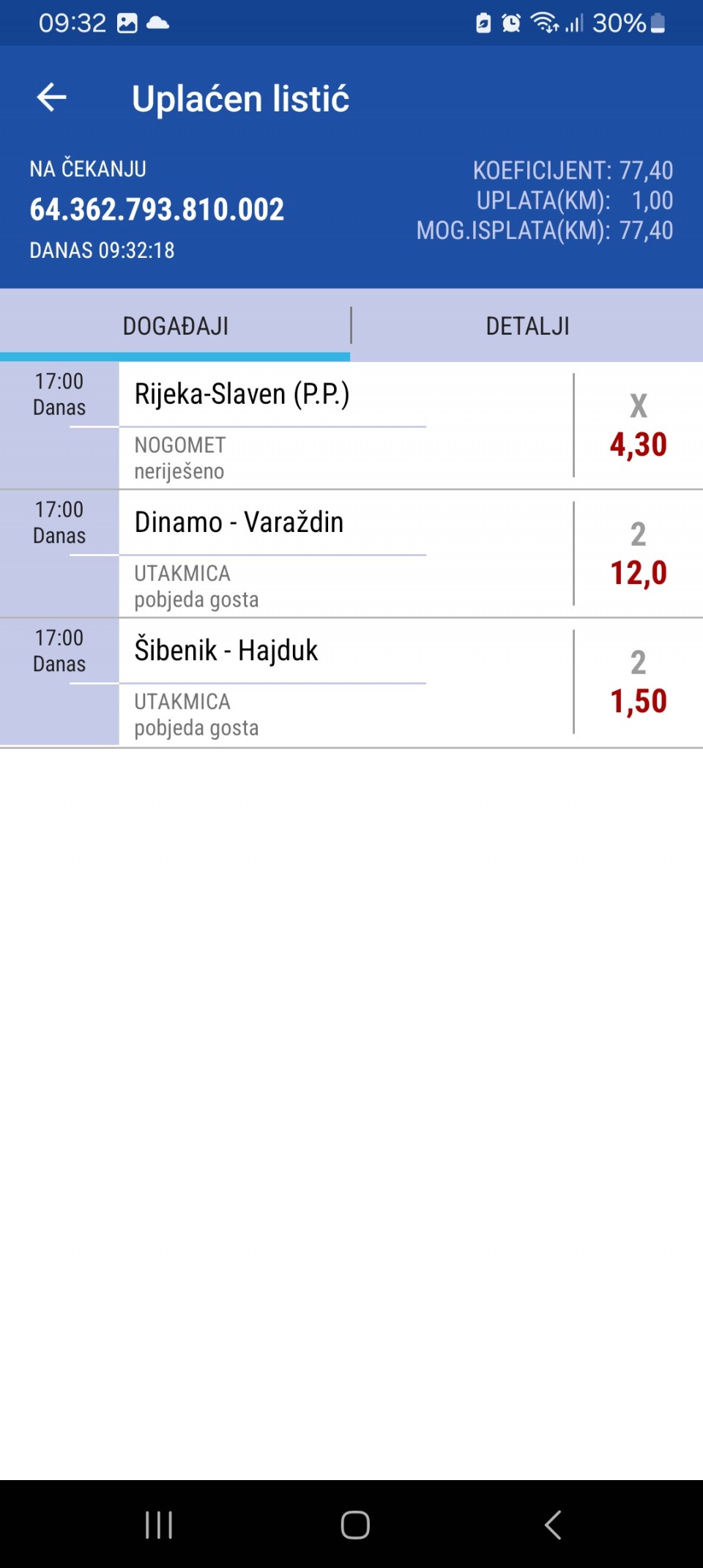Select the DOGAĐAJI tab
This screenshot has height=1568, width=703.
pos(175,326)
